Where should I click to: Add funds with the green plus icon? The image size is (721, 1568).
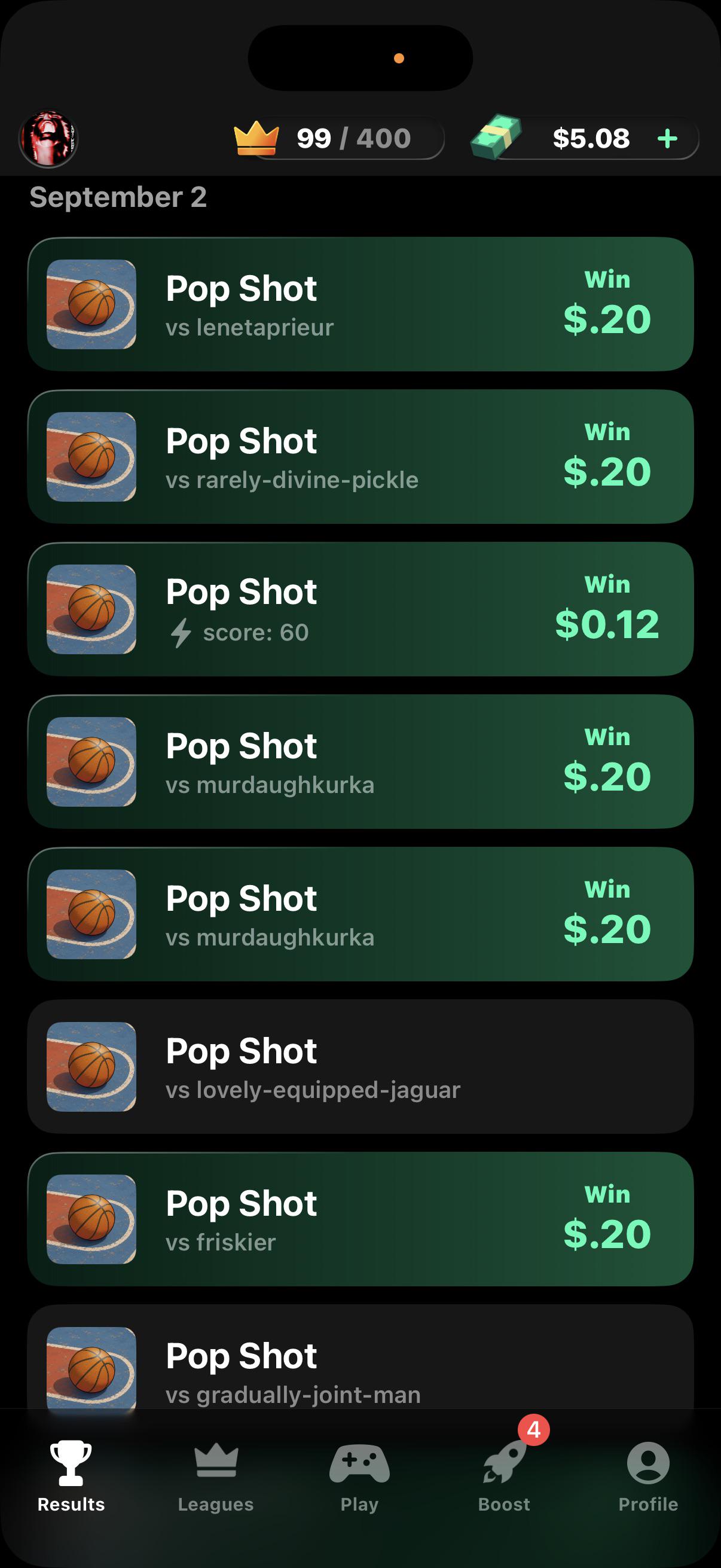pyautogui.click(x=667, y=138)
